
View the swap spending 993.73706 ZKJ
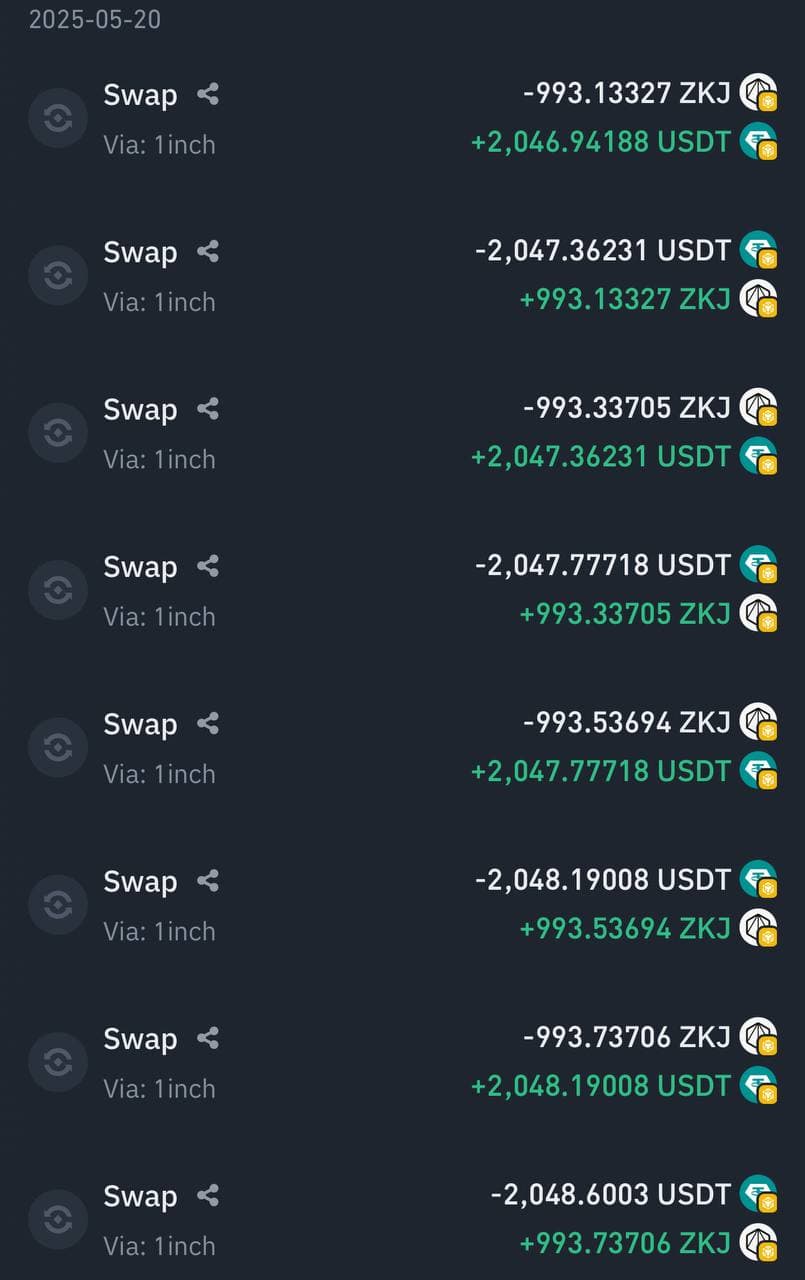400,1063
